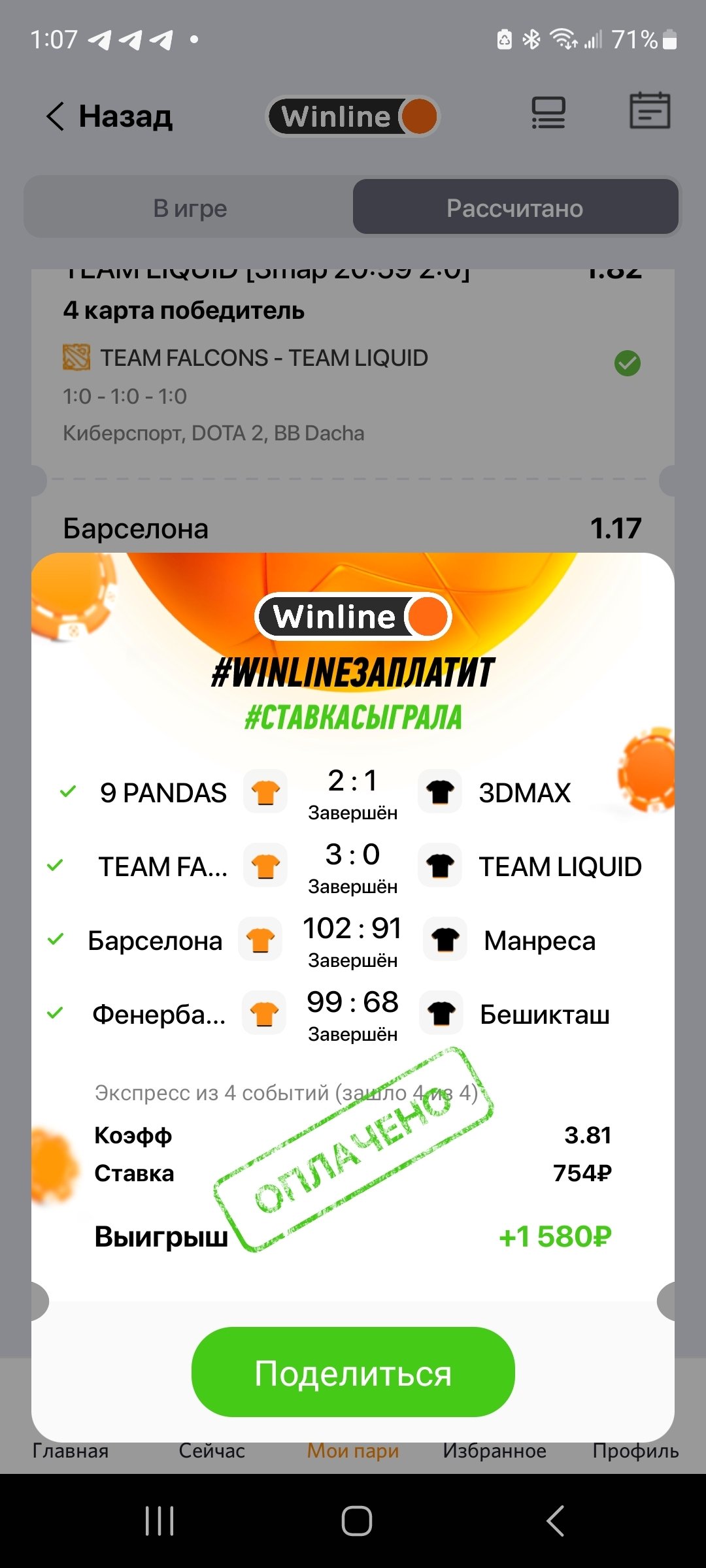Tap the system home button
The image size is (706, 1568).
click(356, 1521)
